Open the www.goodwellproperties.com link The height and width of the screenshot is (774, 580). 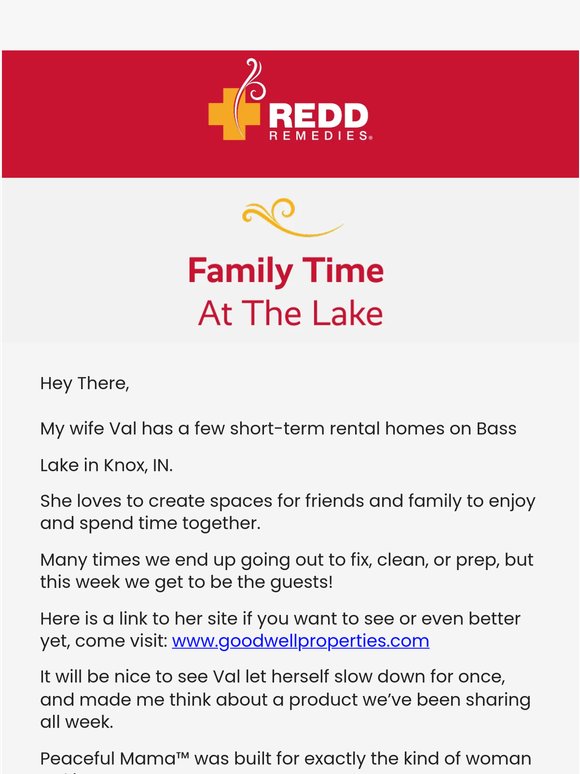click(300, 641)
